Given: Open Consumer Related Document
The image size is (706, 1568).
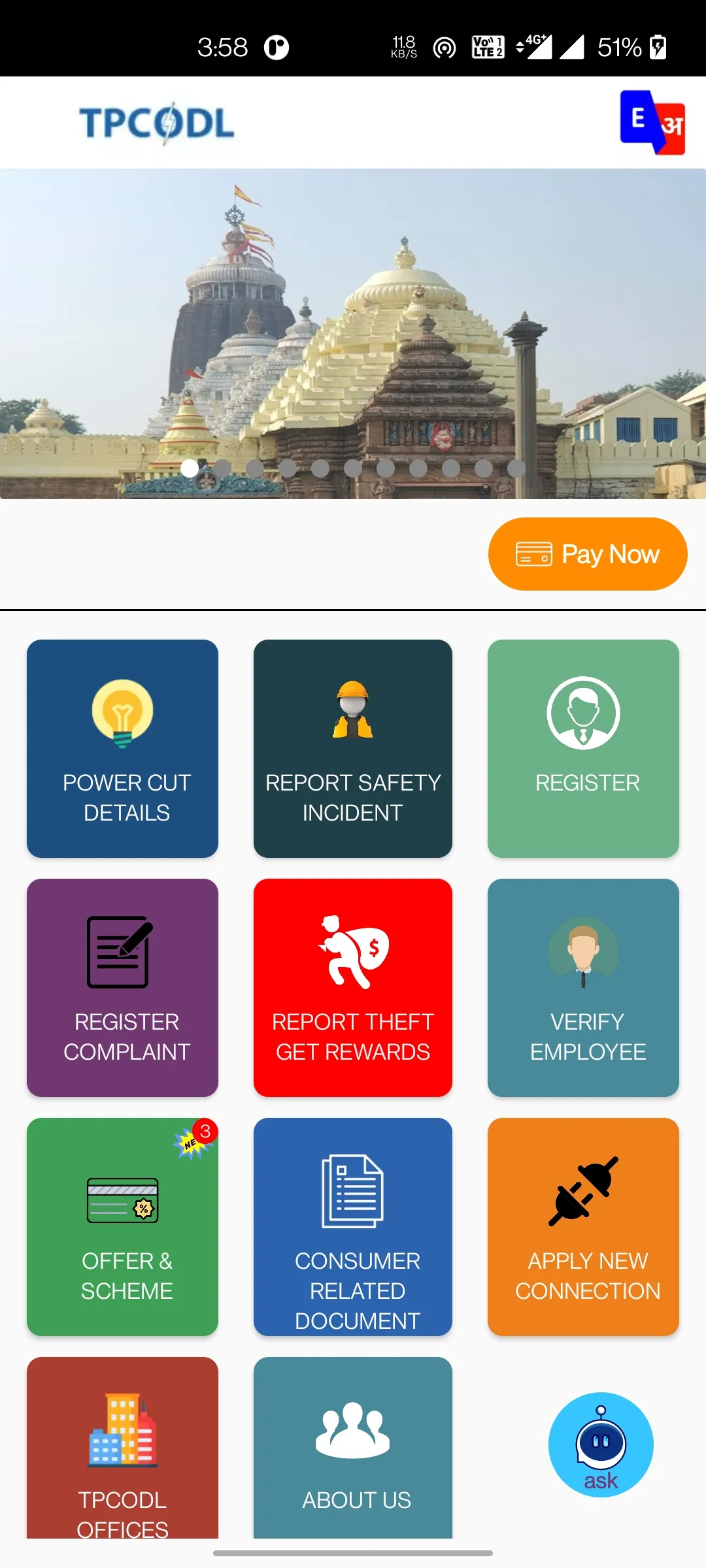Looking at the screenshot, I should [x=352, y=1226].
